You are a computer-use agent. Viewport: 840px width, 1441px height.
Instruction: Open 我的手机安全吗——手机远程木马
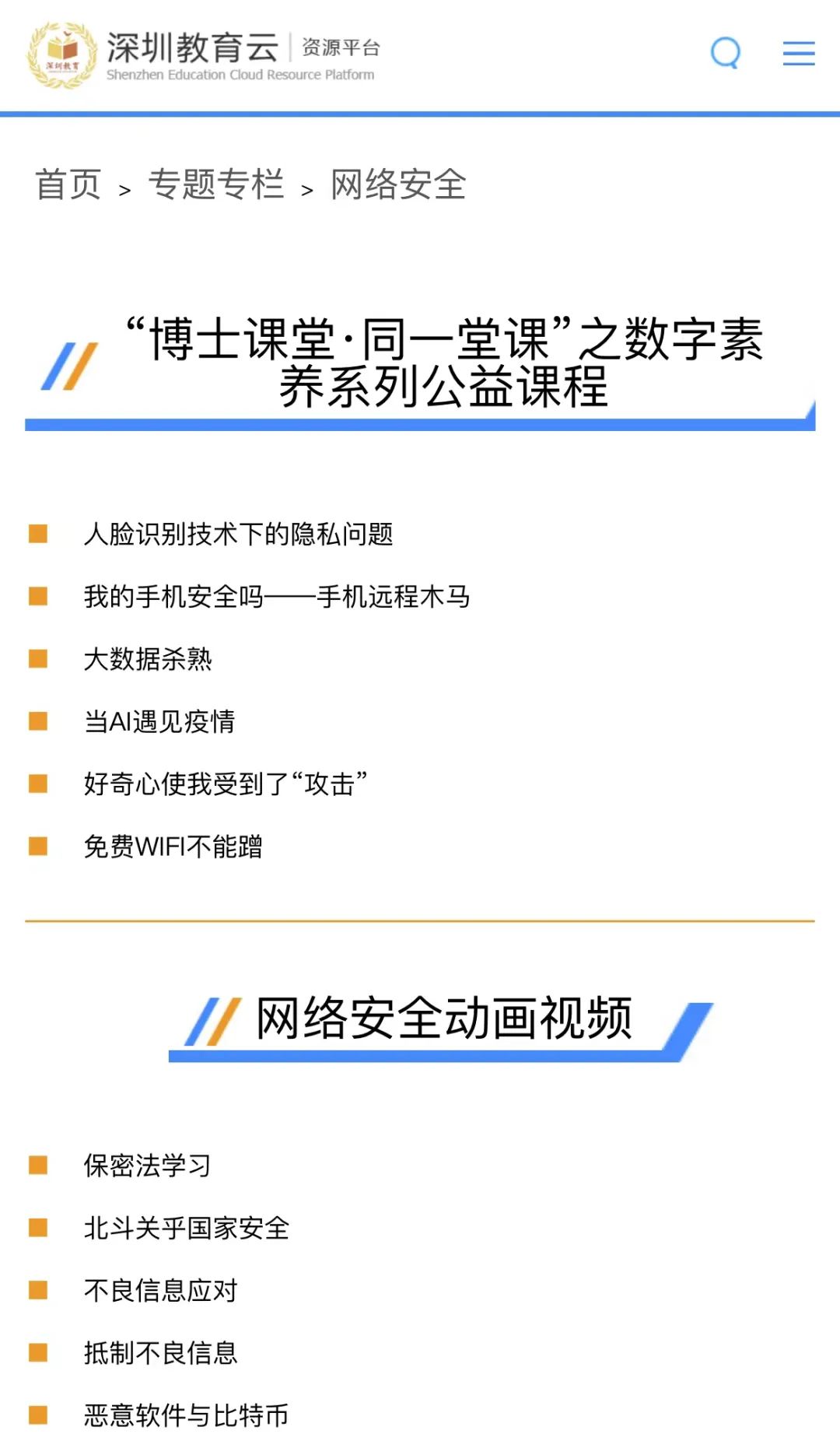(x=277, y=597)
